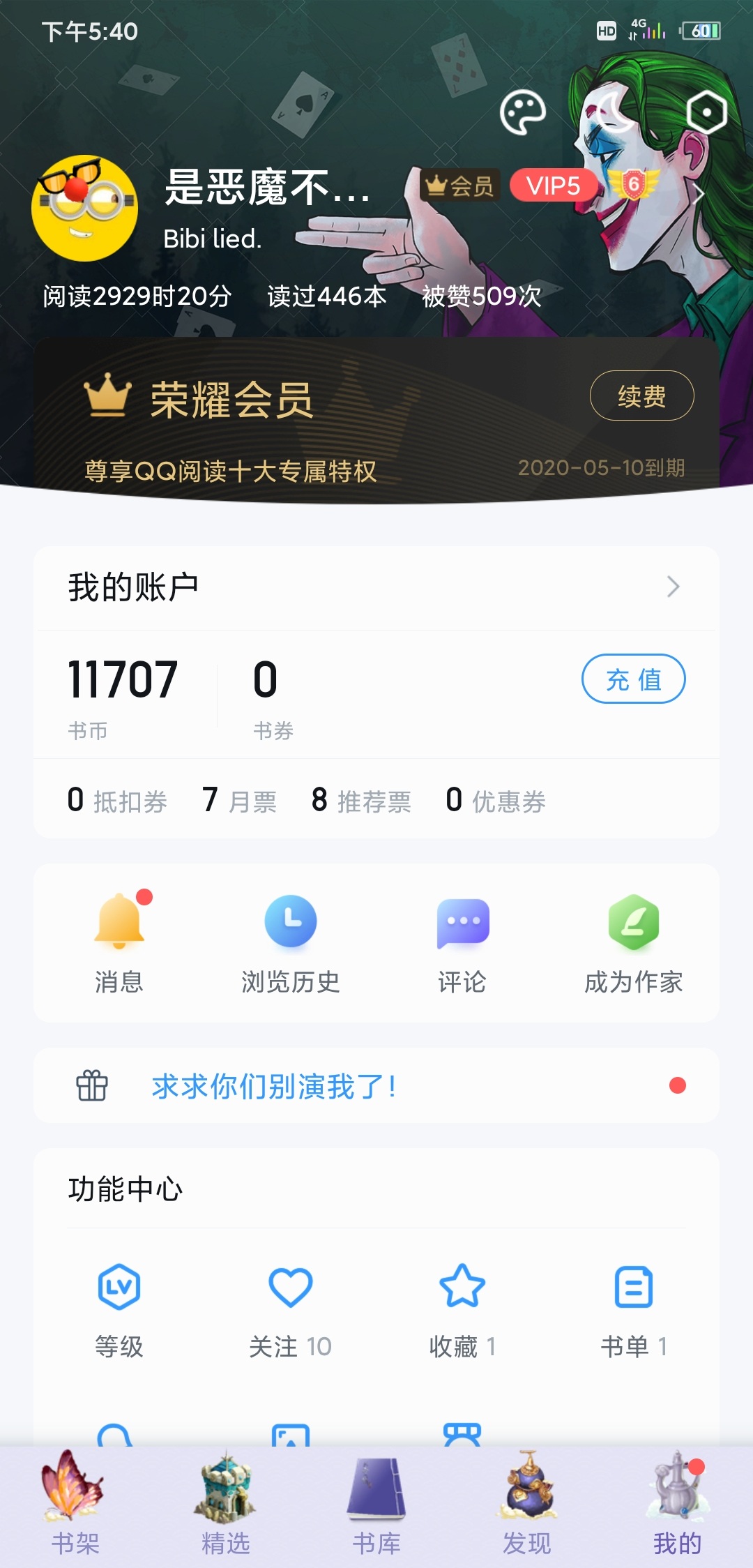Open the theme palette icon

click(523, 112)
